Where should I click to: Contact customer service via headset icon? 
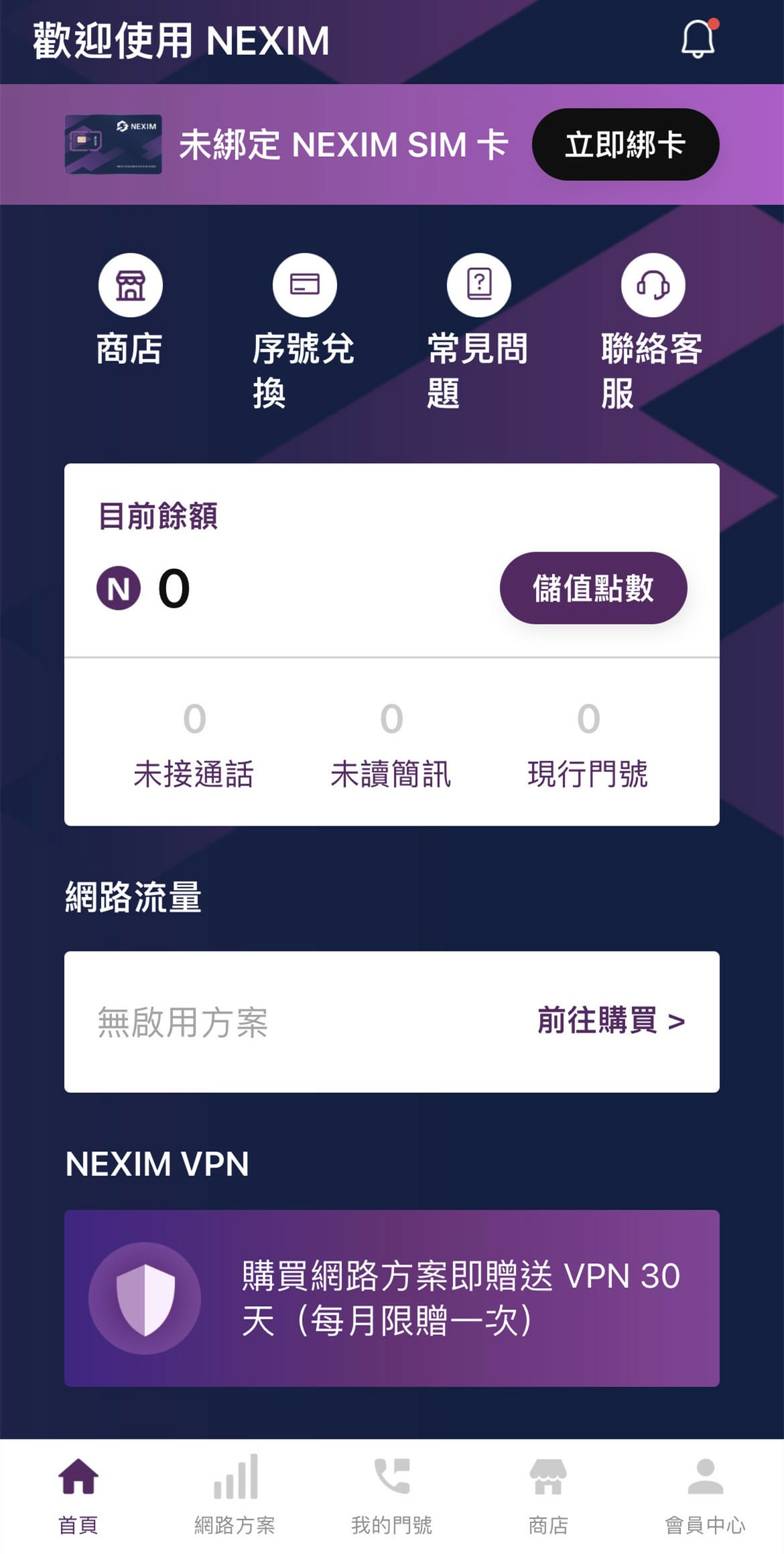tap(653, 284)
